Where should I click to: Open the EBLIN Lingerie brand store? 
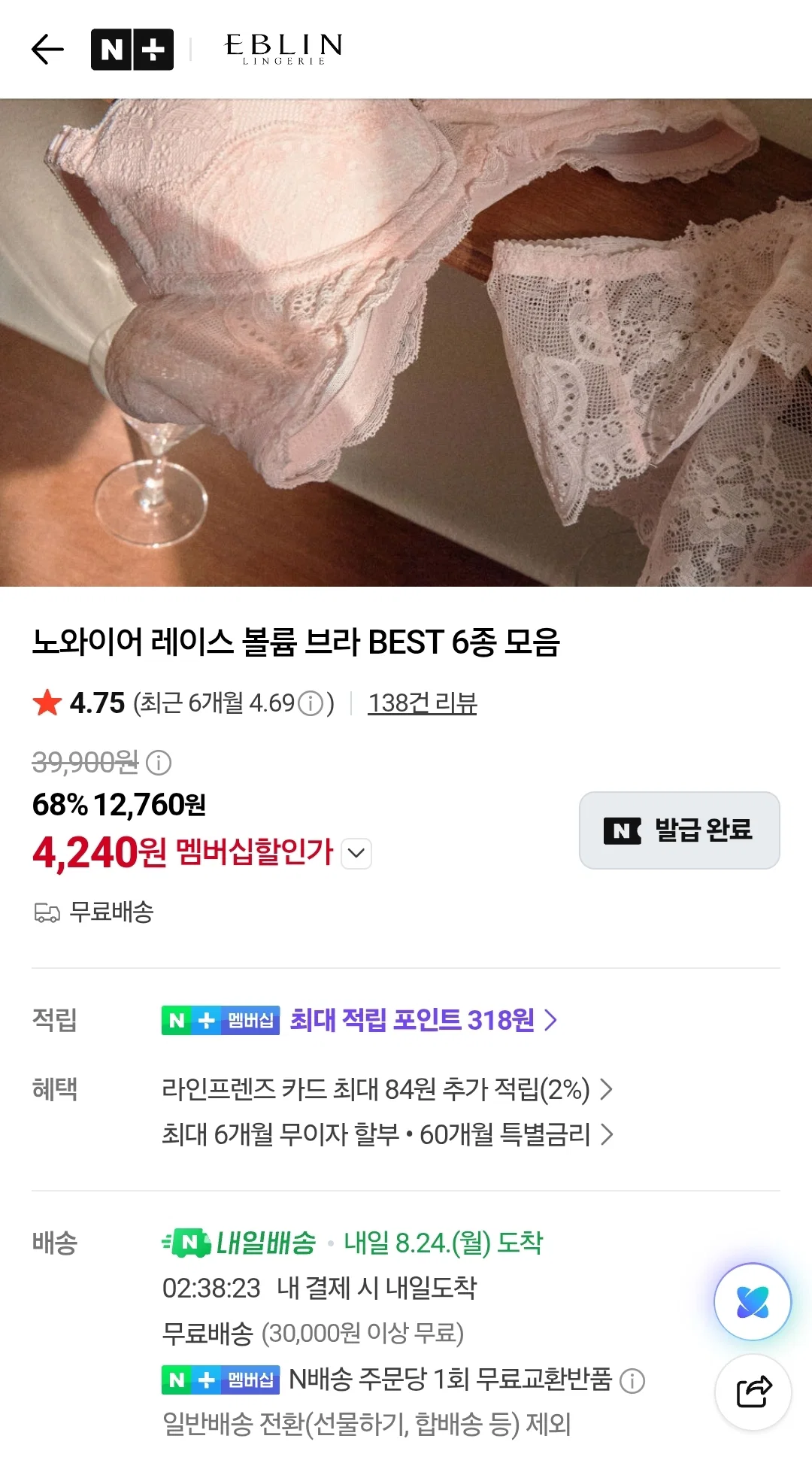click(284, 49)
